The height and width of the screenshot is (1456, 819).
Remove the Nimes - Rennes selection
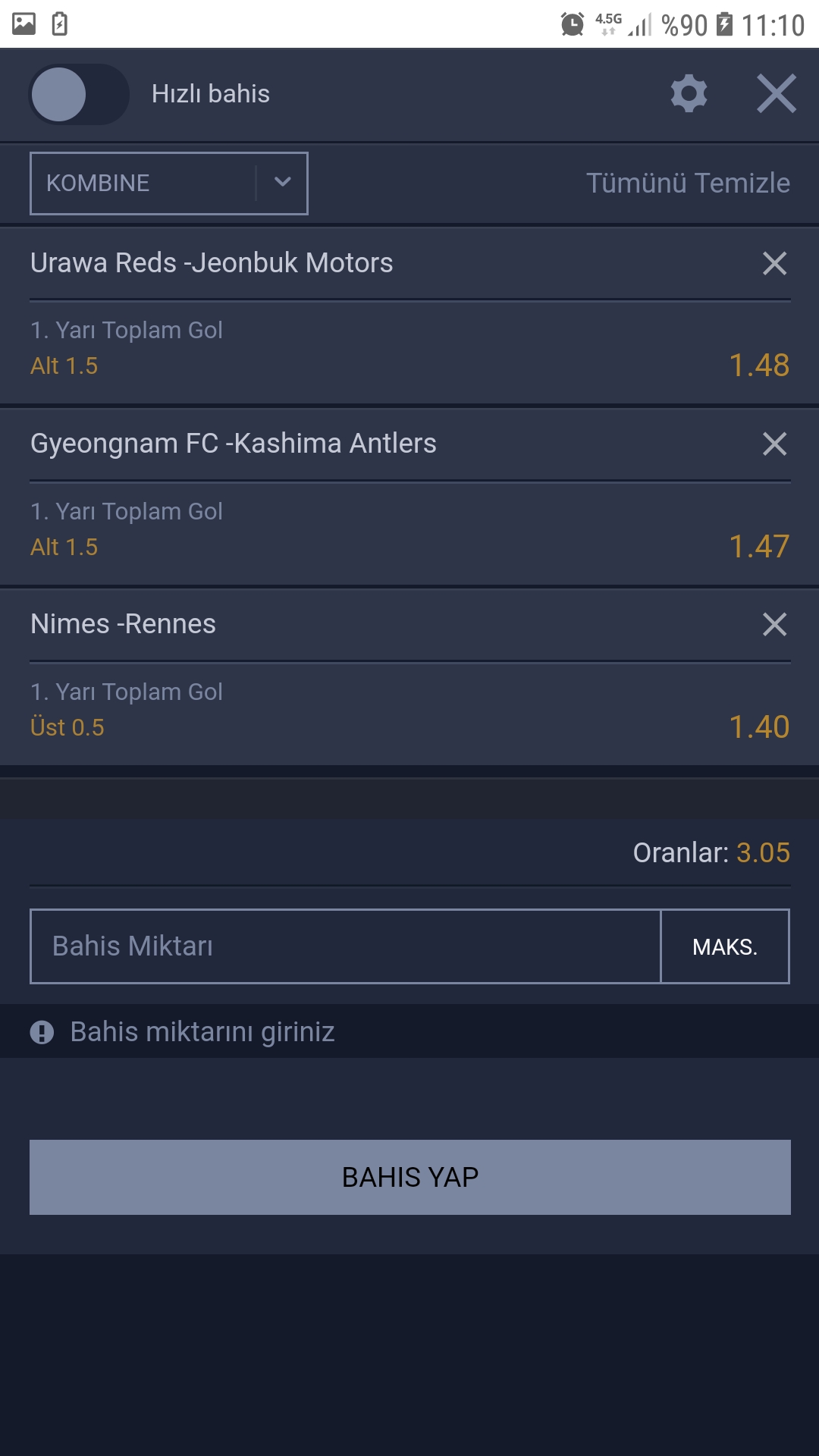[x=774, y=624]
